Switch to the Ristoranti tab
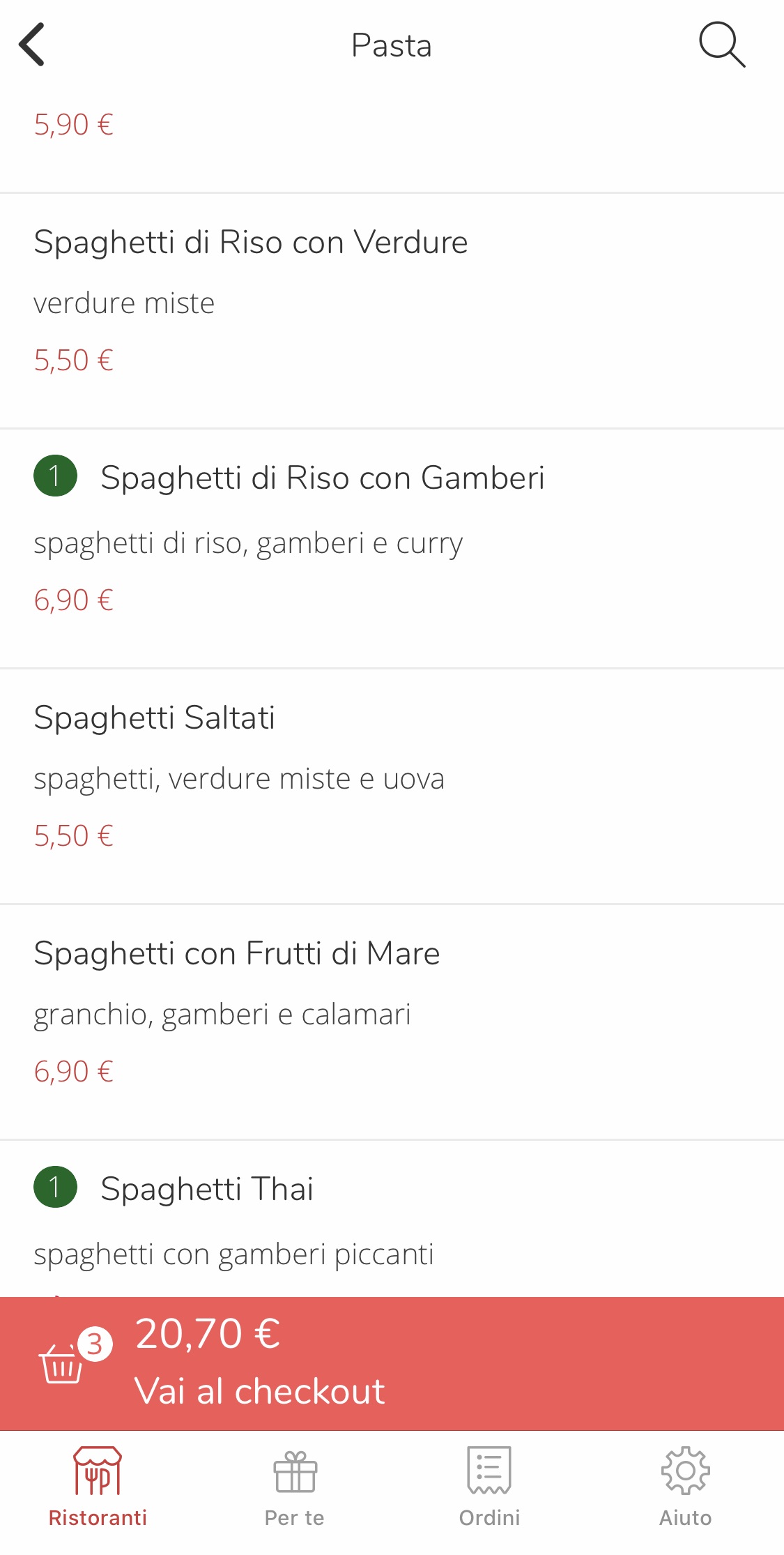This screenshot has width=784, height=1555. click(98, 1487)
